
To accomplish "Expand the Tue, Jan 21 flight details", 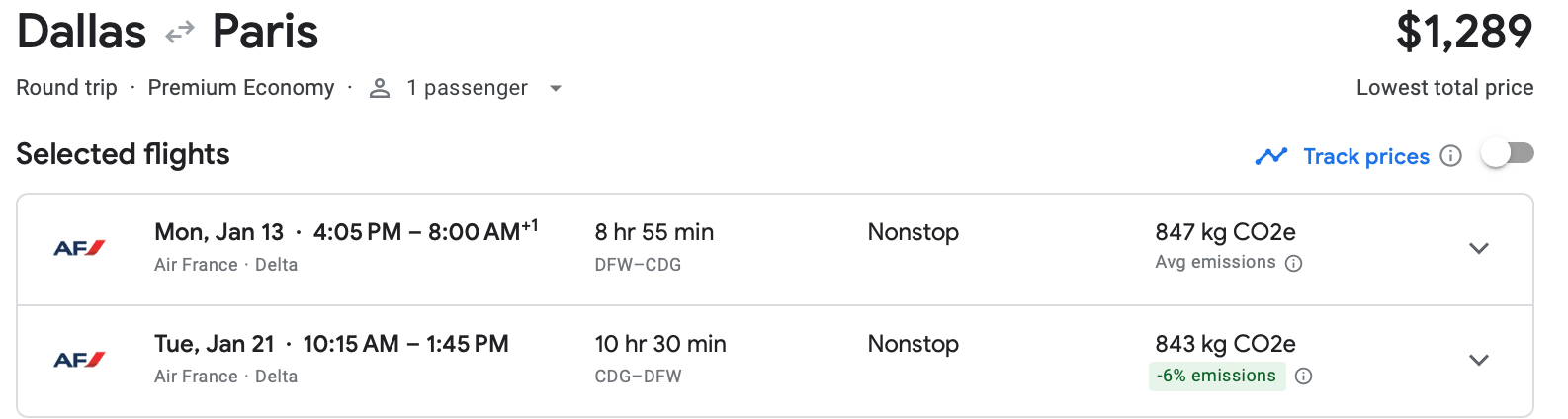I will (1478, 361).
